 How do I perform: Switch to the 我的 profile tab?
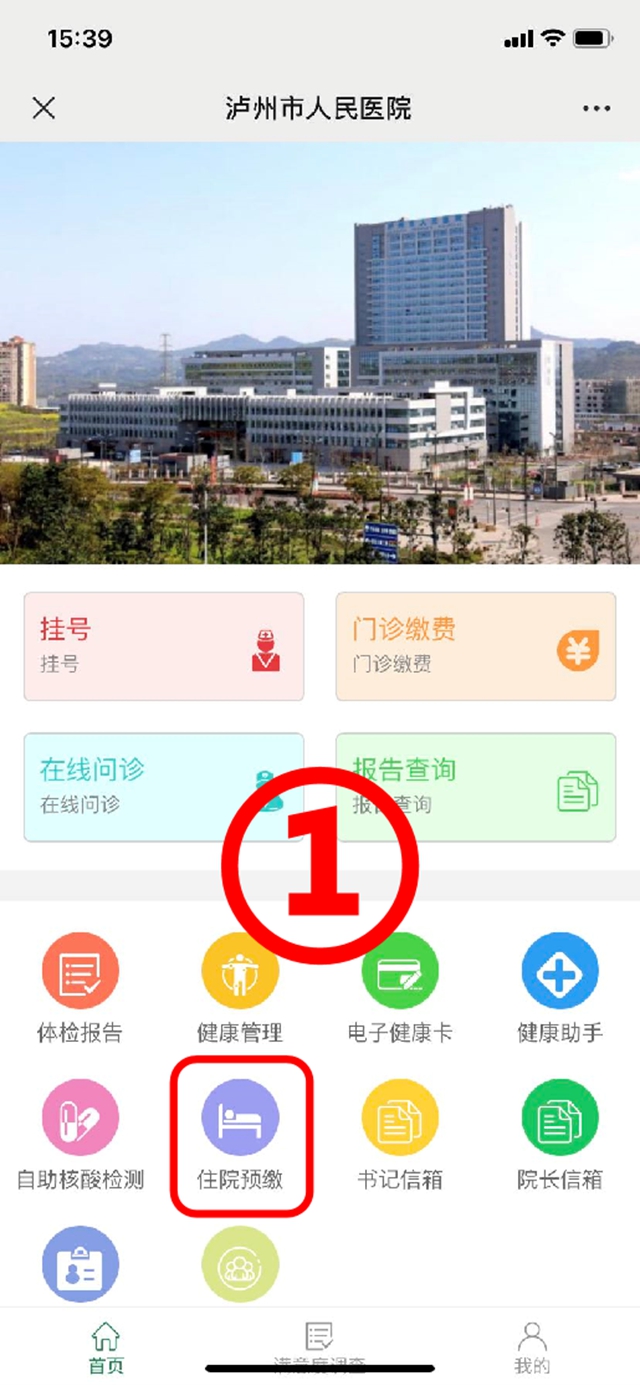[532, 1346]
